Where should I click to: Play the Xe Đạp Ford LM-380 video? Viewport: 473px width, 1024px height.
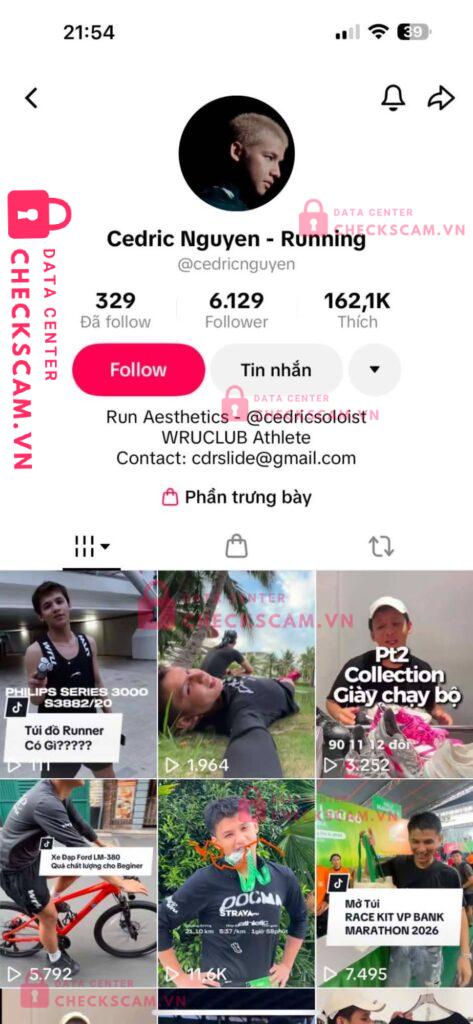[x=78, y=883]
